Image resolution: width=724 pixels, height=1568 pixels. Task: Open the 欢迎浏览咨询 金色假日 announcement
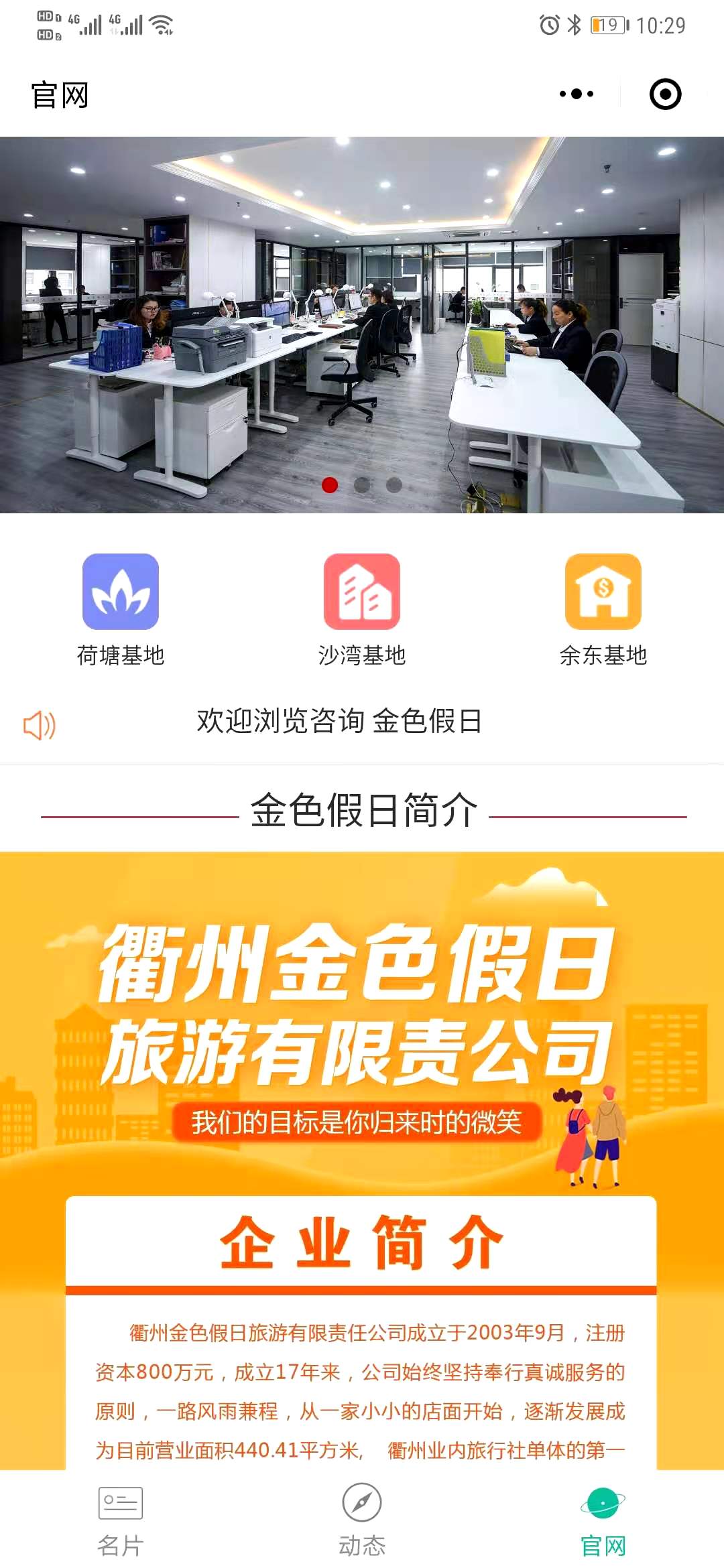click(339, 722)
